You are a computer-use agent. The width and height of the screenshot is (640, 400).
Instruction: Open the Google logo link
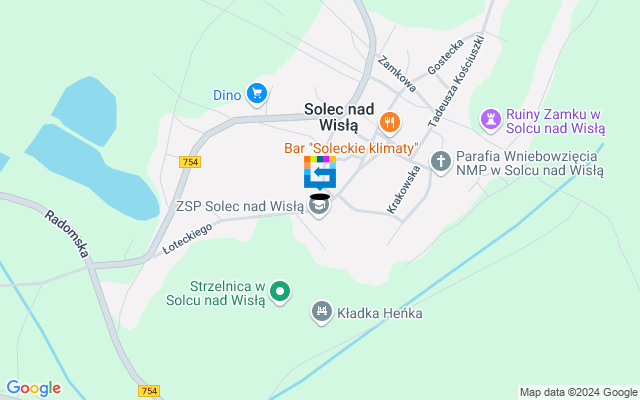tap(33, 388)
